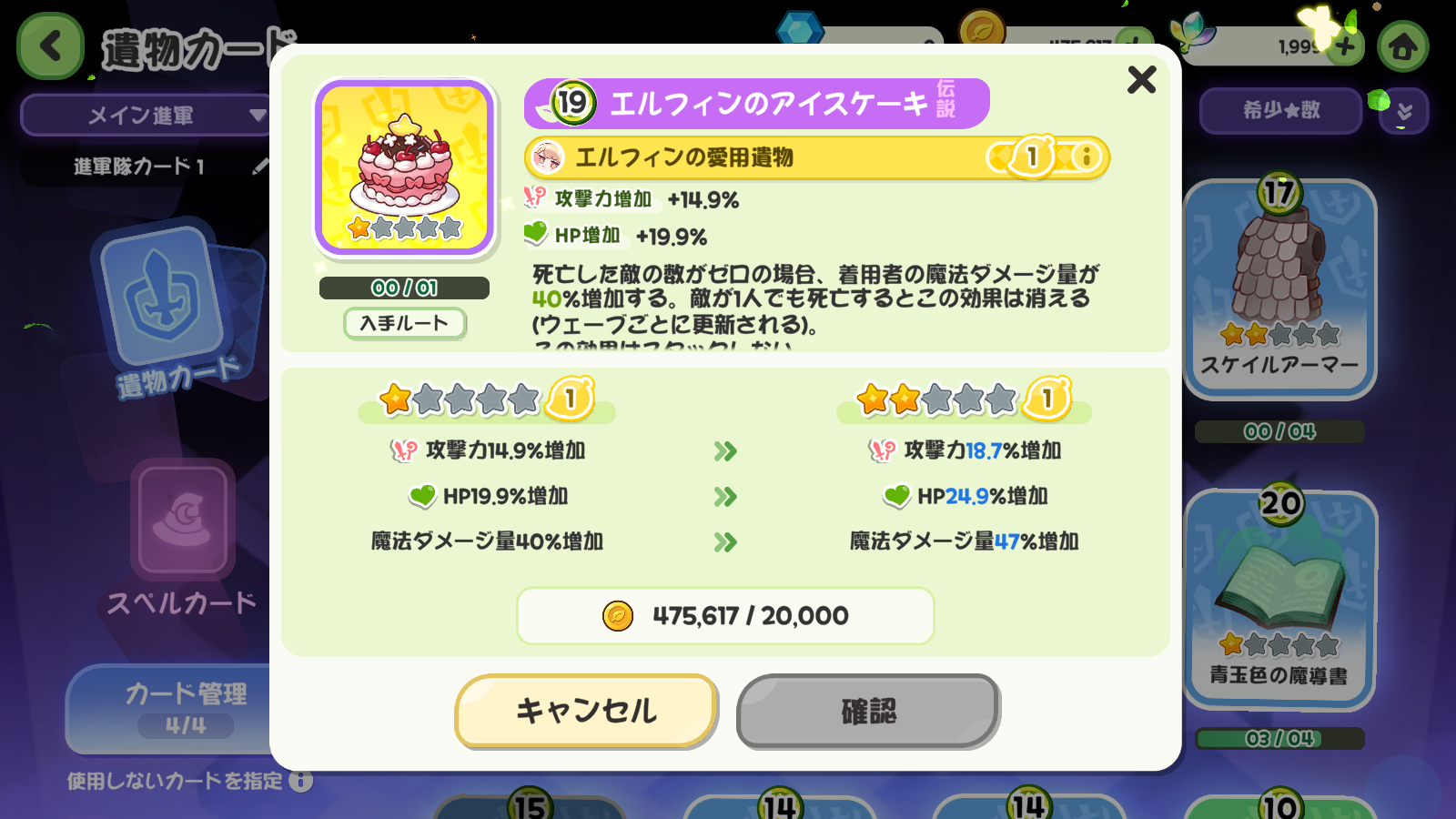Tap the キャンセル button
This screenshot has height=819, width=1456.
tap(586, 711)
